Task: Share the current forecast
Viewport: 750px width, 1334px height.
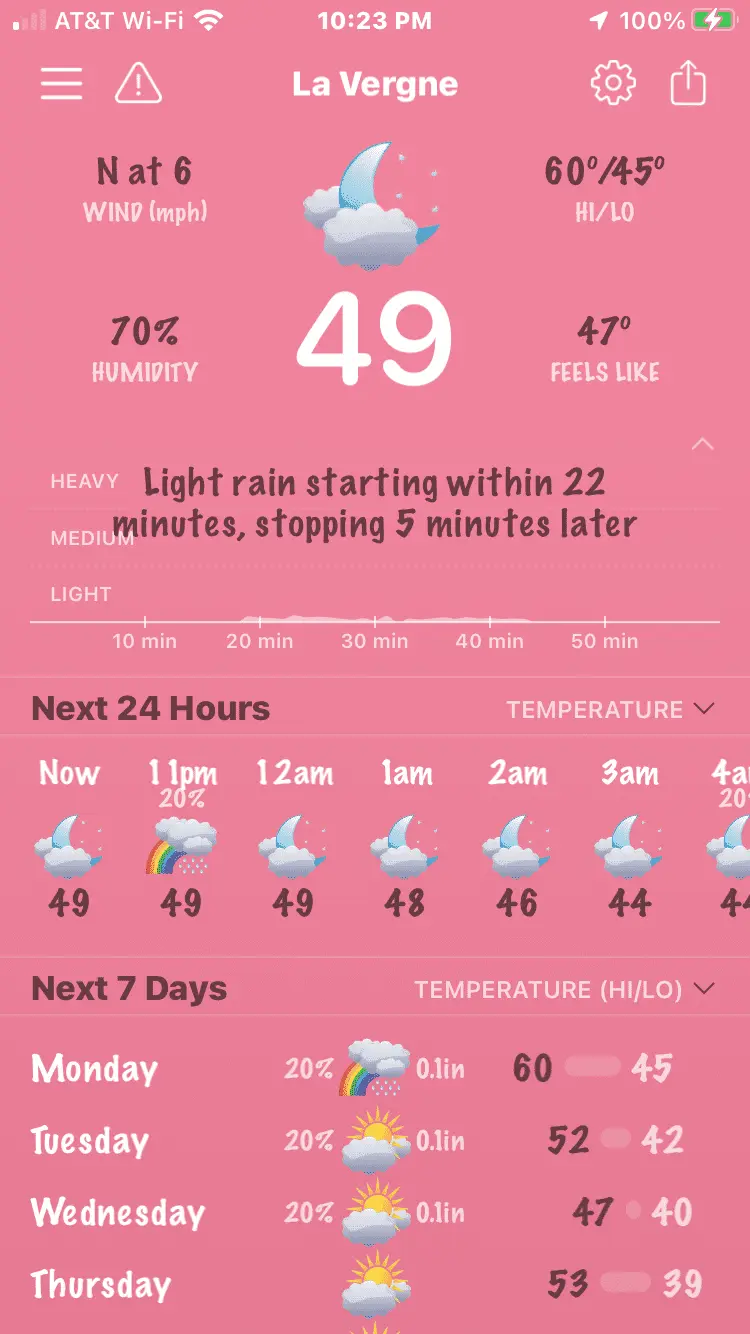Action: (688, 84)
